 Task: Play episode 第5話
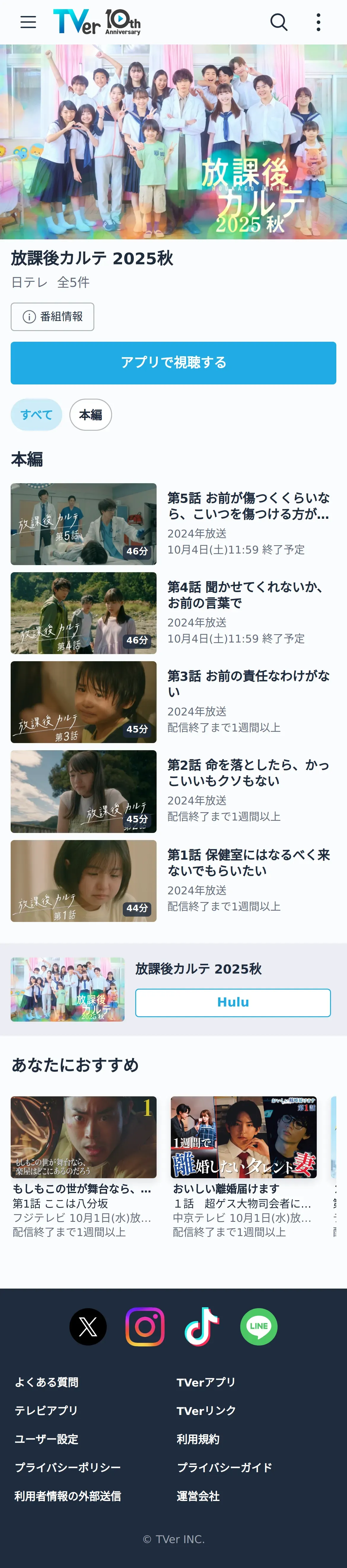[83, 524]
